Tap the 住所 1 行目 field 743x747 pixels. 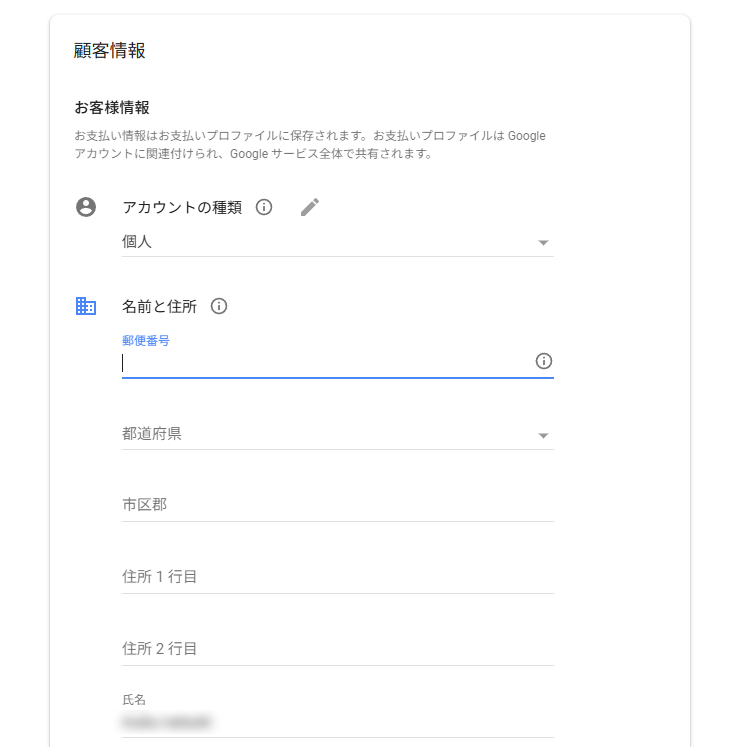[337, 577]
